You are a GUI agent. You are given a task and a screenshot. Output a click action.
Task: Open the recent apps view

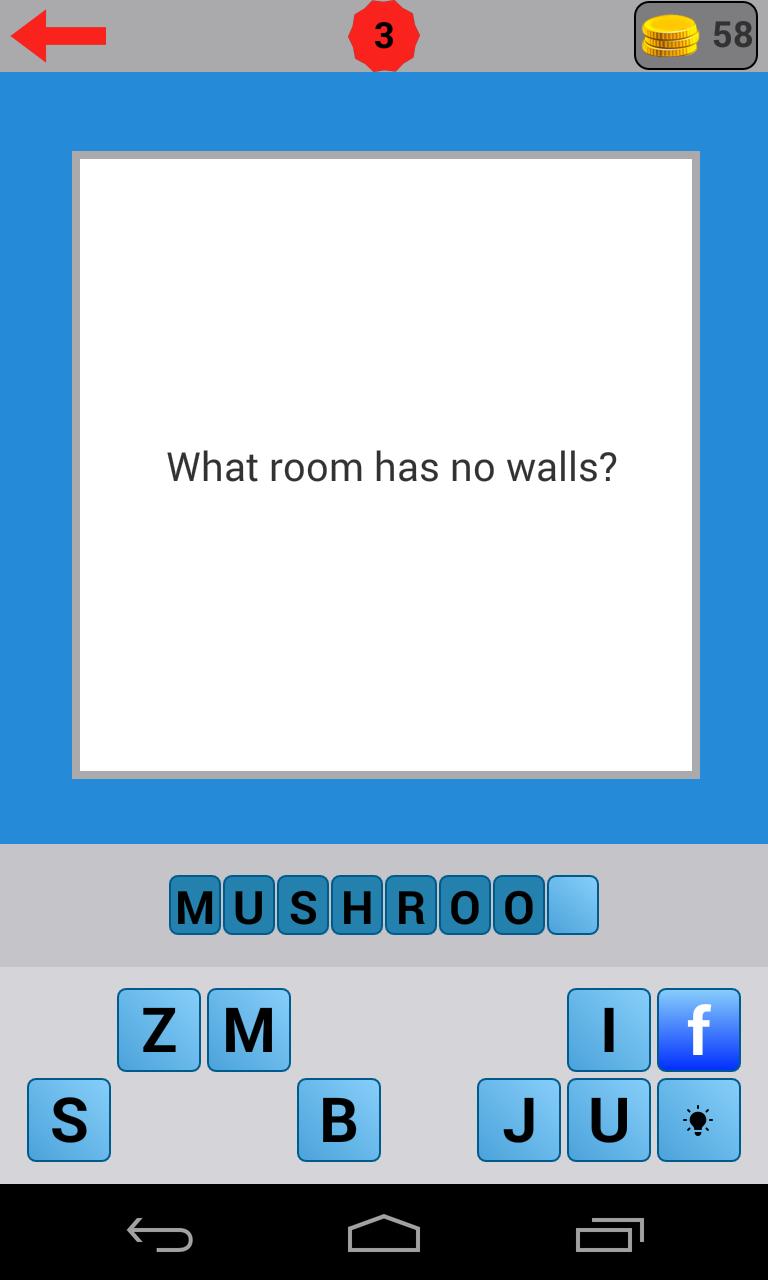click(x=609, y=1234)
